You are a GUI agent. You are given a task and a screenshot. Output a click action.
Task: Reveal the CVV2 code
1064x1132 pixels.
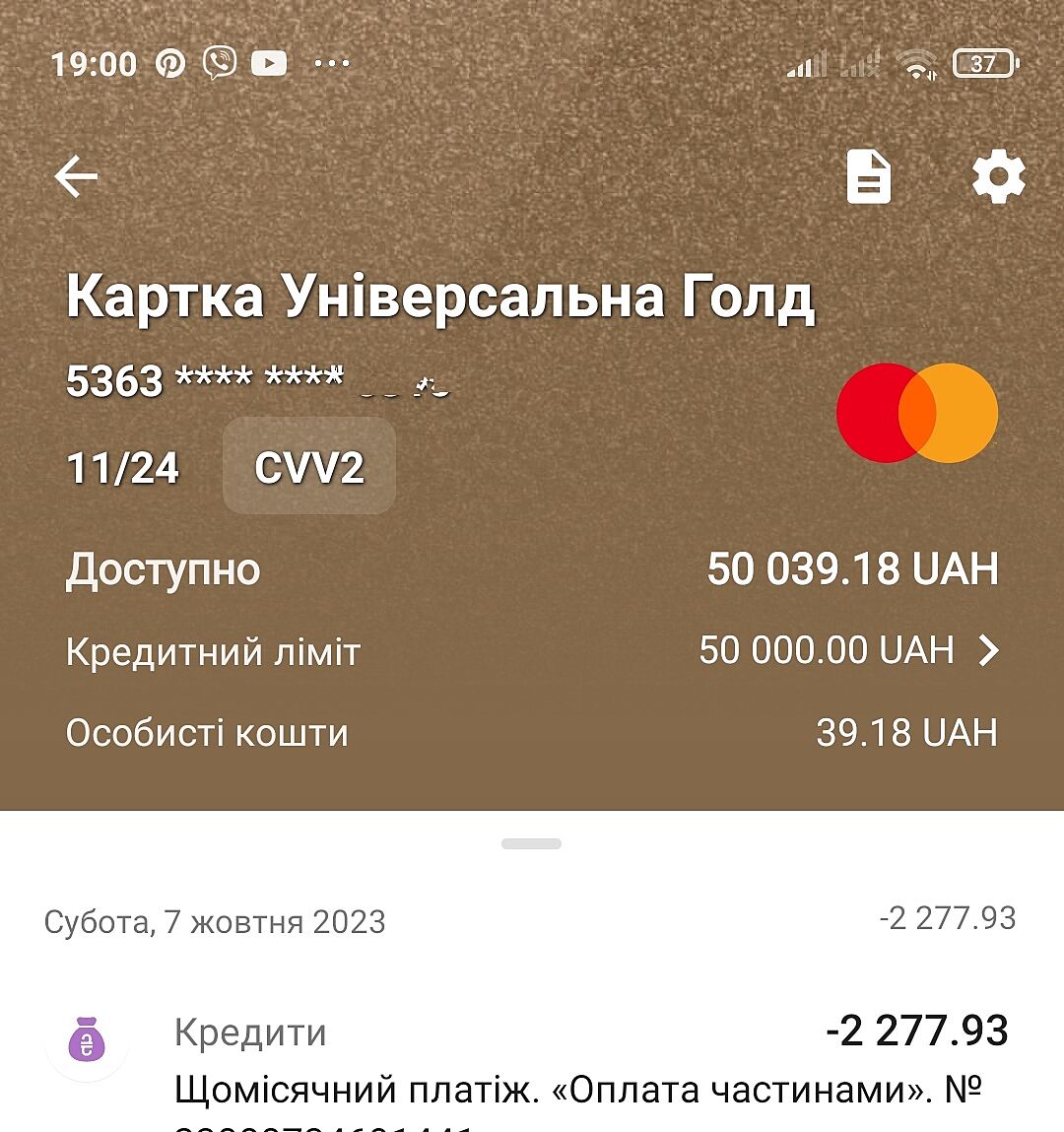(309, 466)
